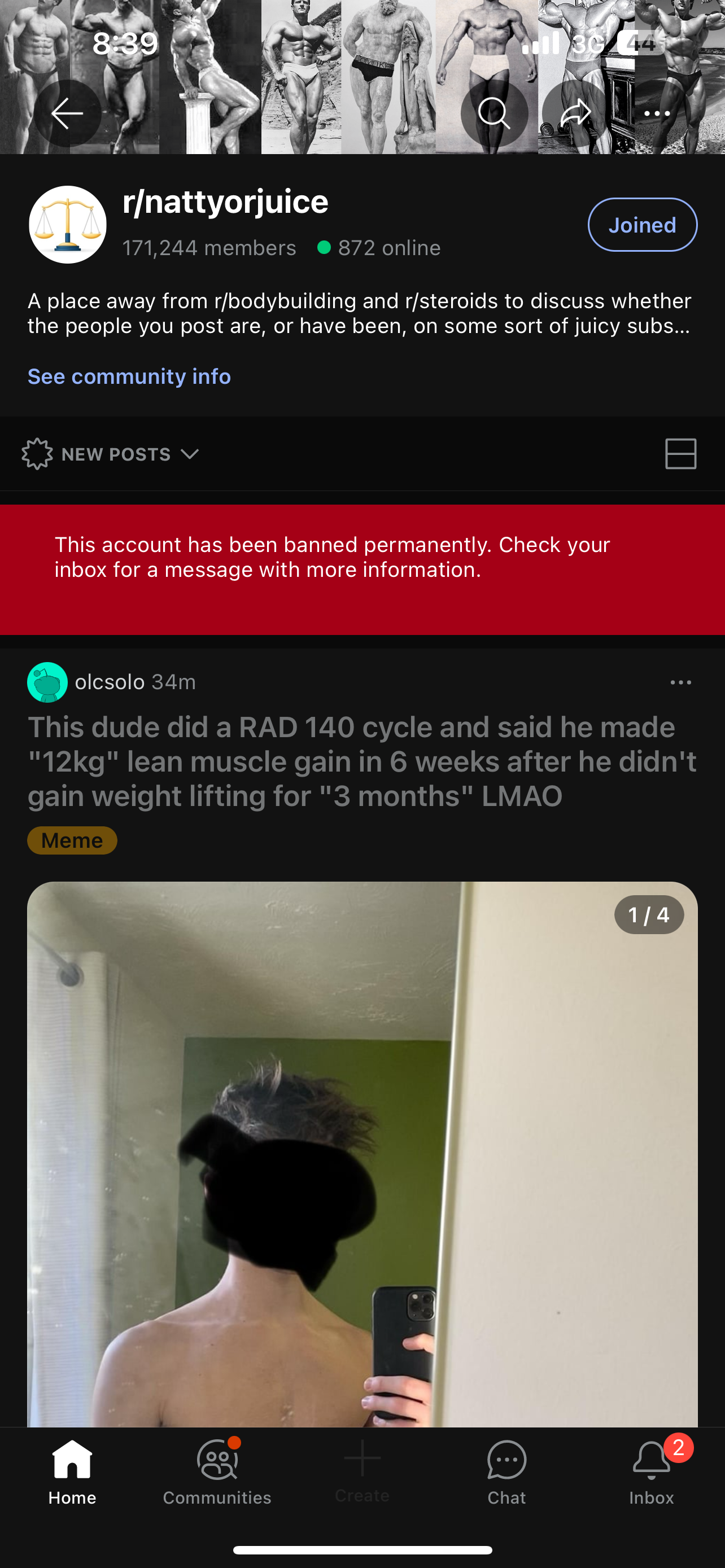Open options for olcsolo's post
725x1568 pixels.
[x=680, y=682]
